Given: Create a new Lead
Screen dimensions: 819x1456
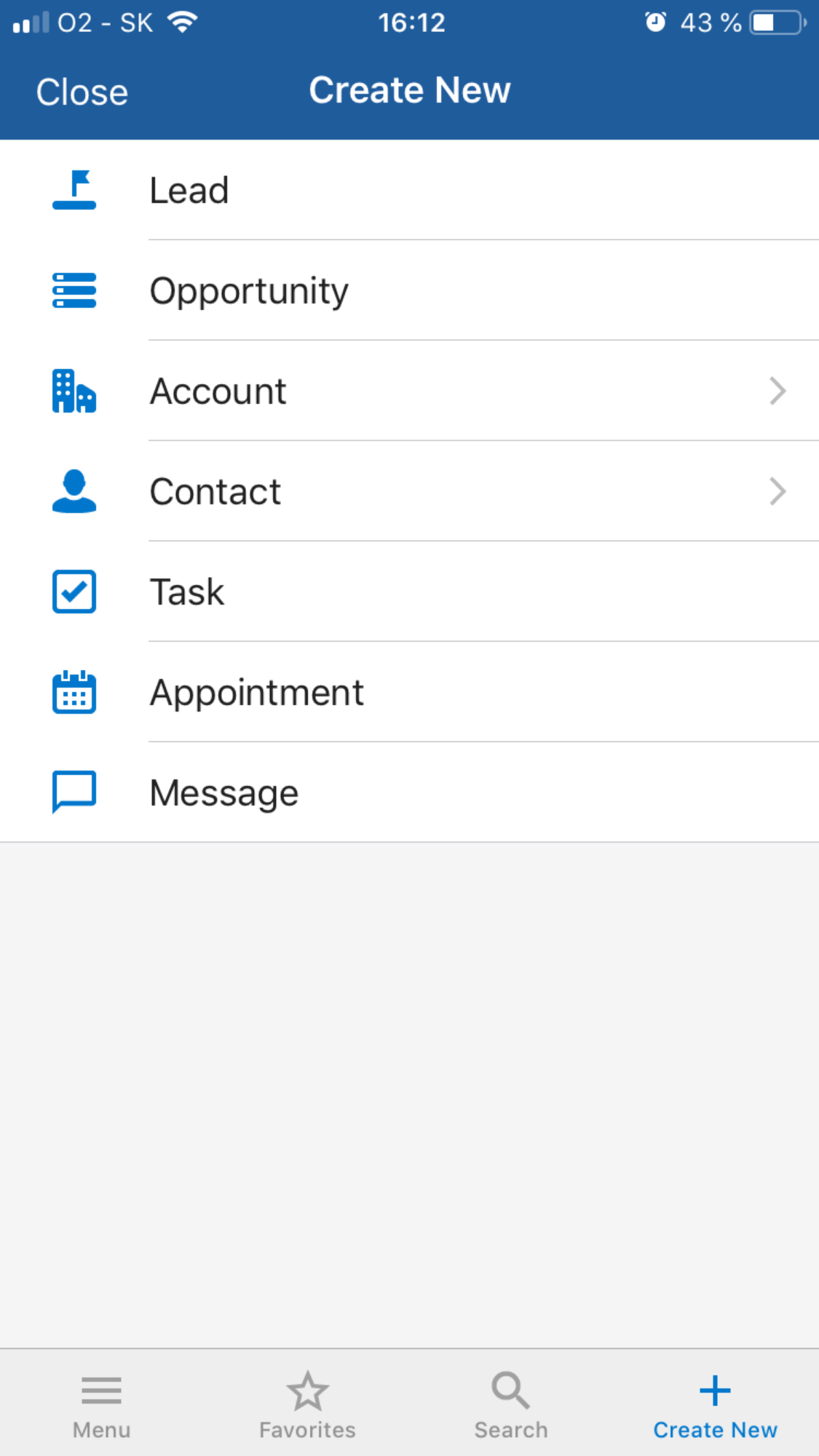Looking at the screenshot, I should pyautogui.click(x=189, y=191).
